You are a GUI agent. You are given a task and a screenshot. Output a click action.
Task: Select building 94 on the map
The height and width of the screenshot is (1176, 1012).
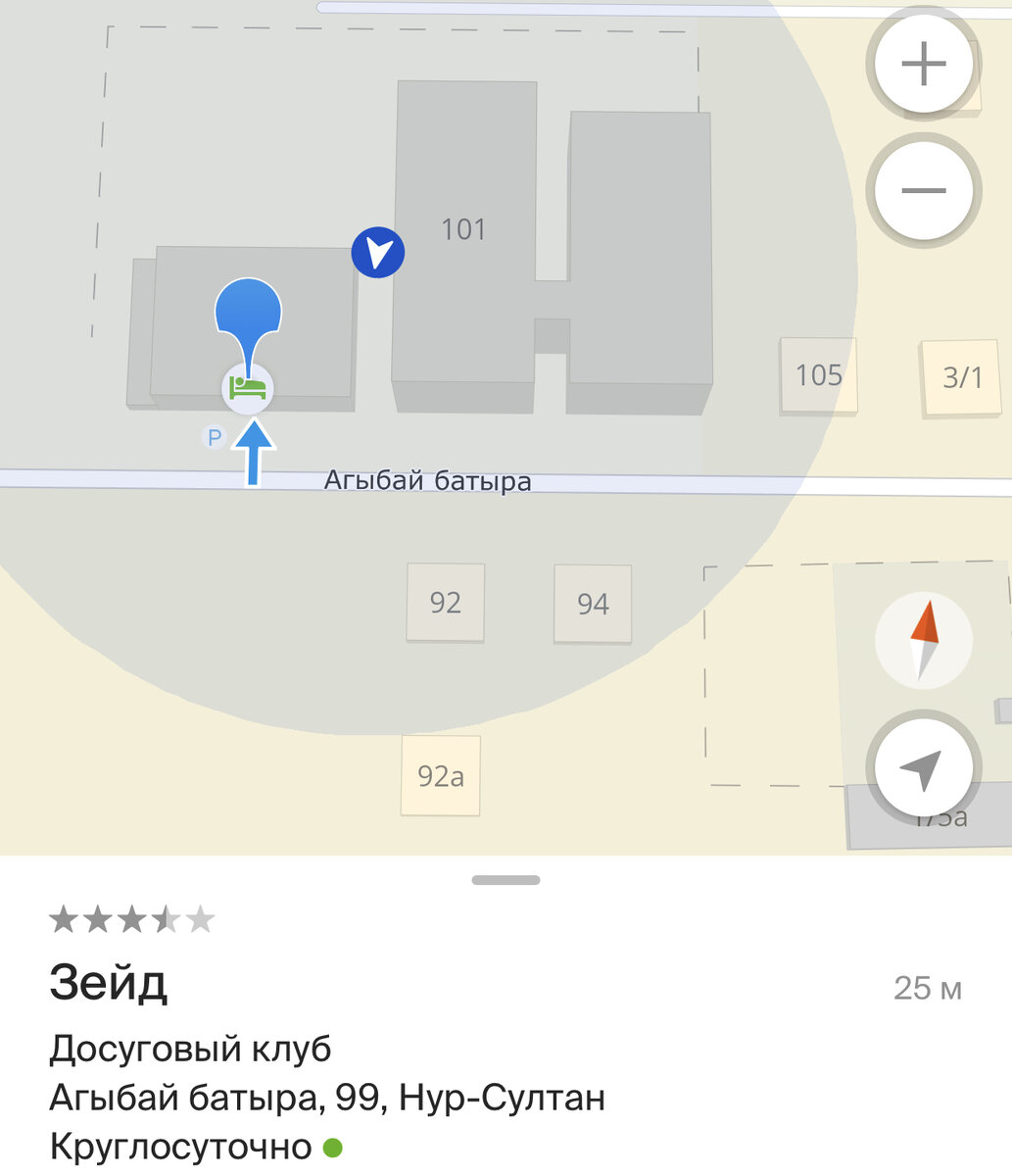593,604
